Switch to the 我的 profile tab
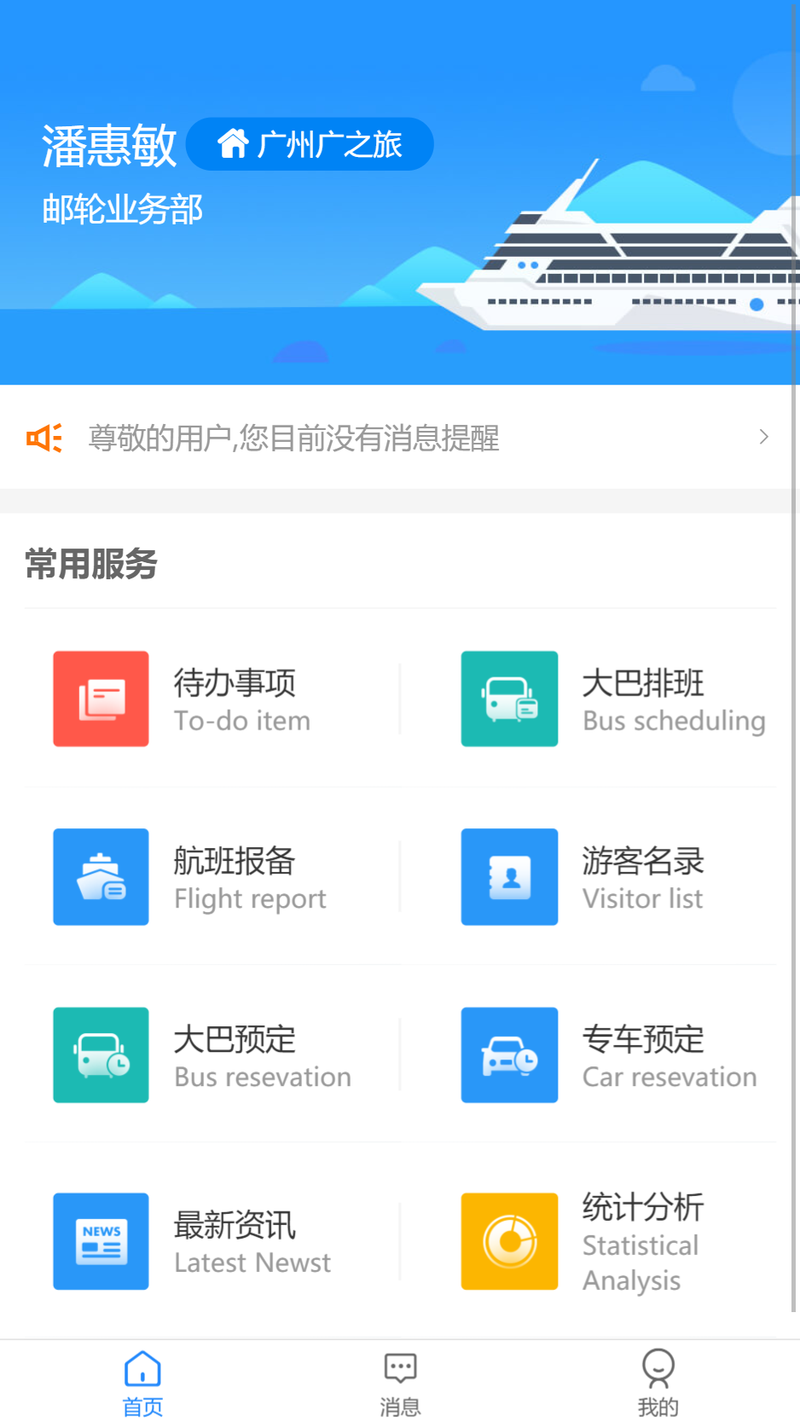The width and height of the screenshot is (800, 1423). pyautogui.click(x=658, y=1383)
